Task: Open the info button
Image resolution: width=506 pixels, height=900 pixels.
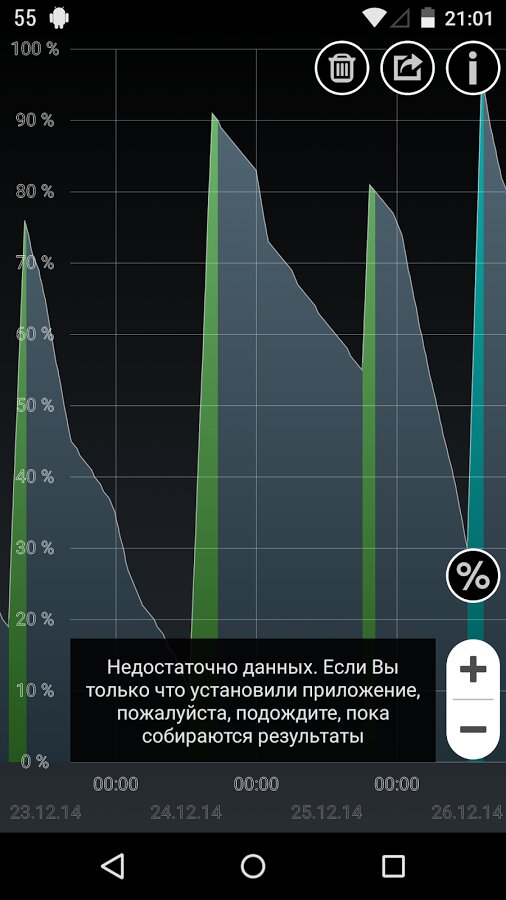Action: 473,68
